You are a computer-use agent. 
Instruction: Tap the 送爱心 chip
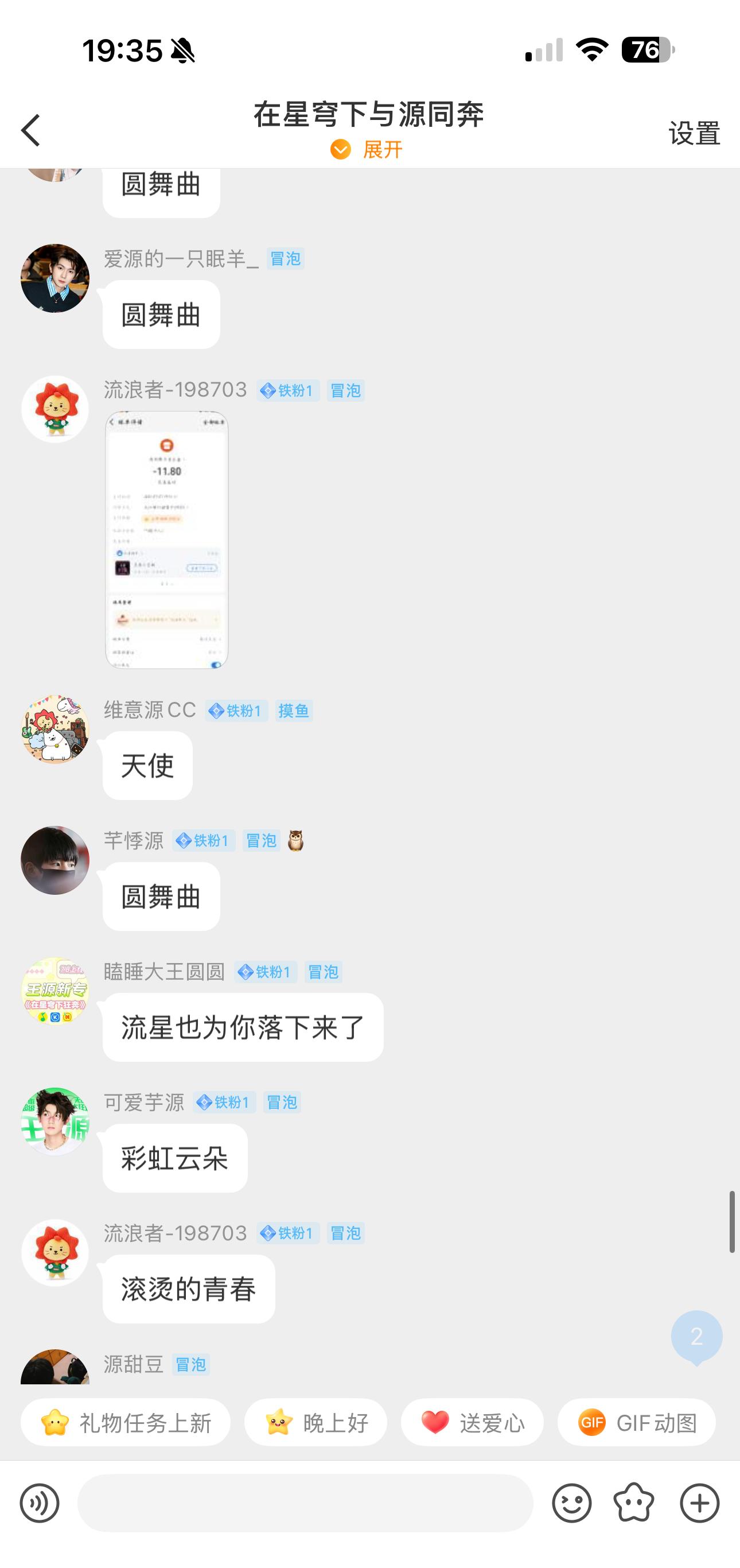(472, 1423)
